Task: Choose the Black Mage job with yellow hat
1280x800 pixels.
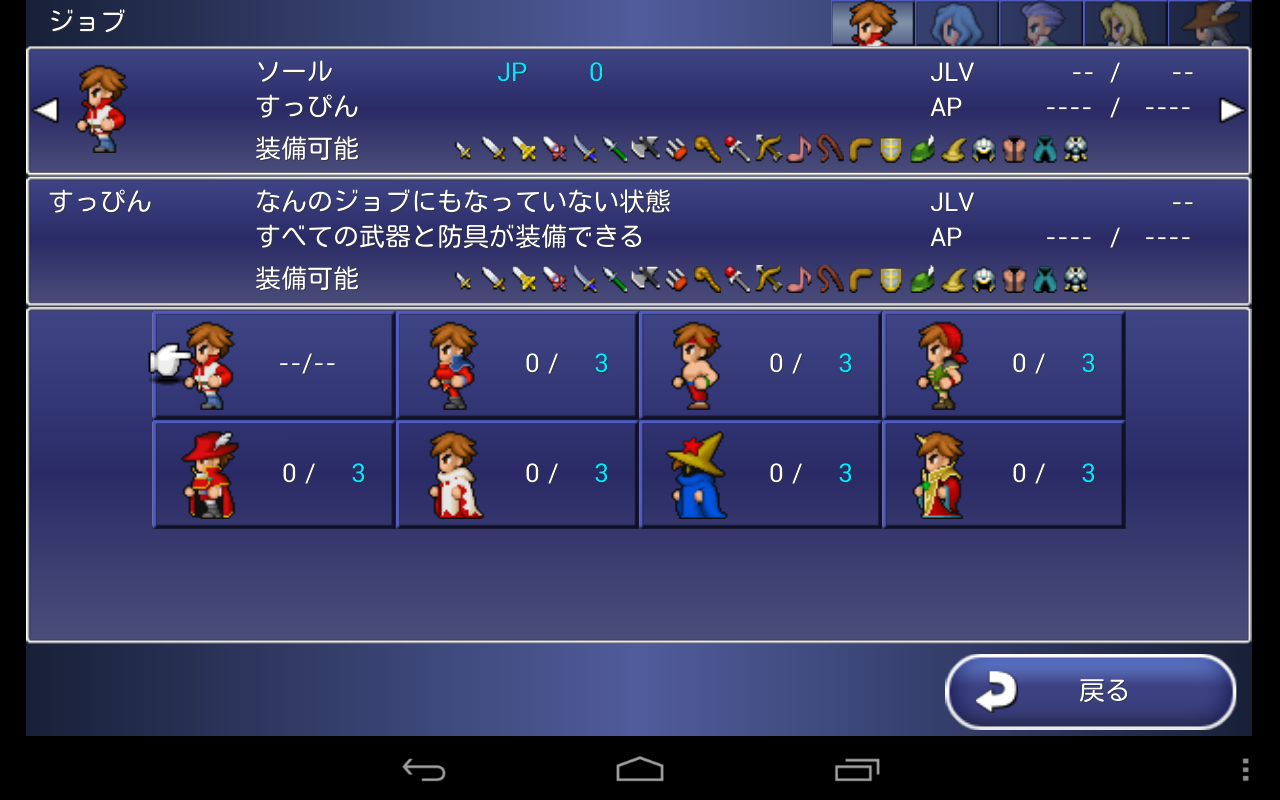Action: [x=760, y=474]
